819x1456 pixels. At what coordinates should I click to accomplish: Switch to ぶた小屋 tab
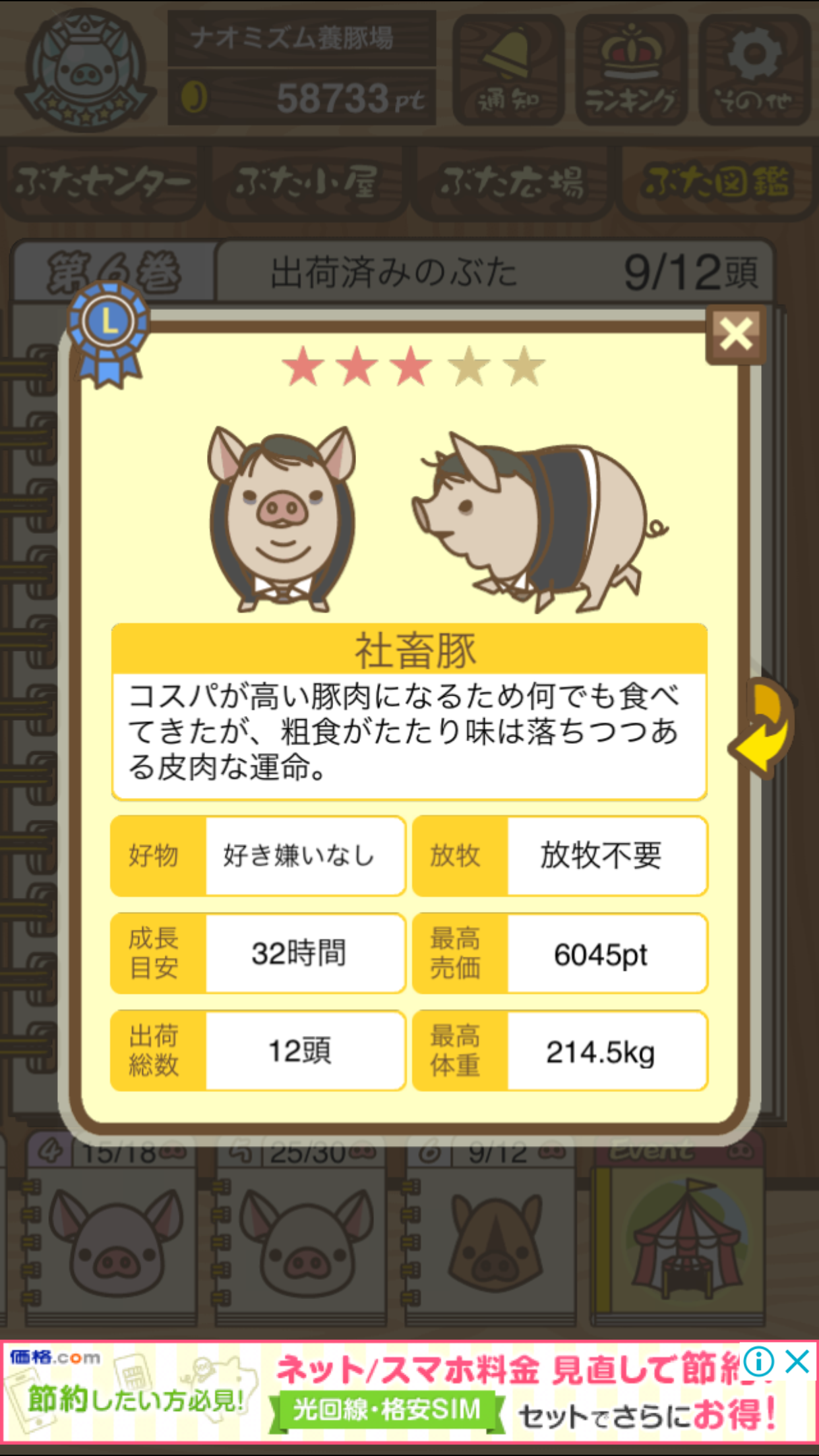coord(307,183)
